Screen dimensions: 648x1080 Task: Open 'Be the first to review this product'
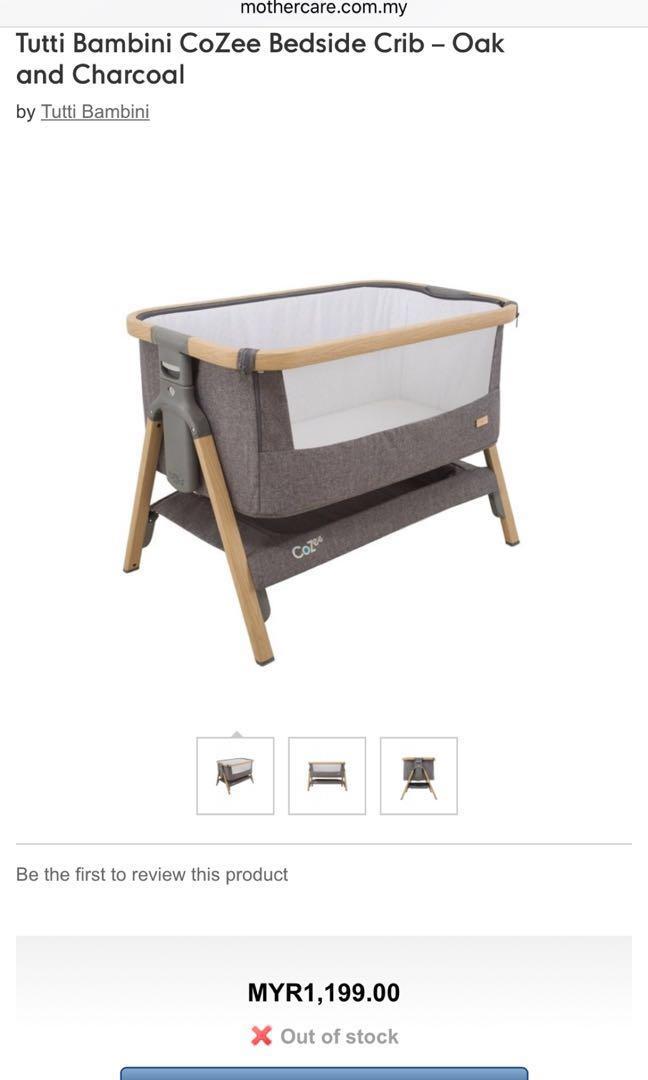[152, 874]
